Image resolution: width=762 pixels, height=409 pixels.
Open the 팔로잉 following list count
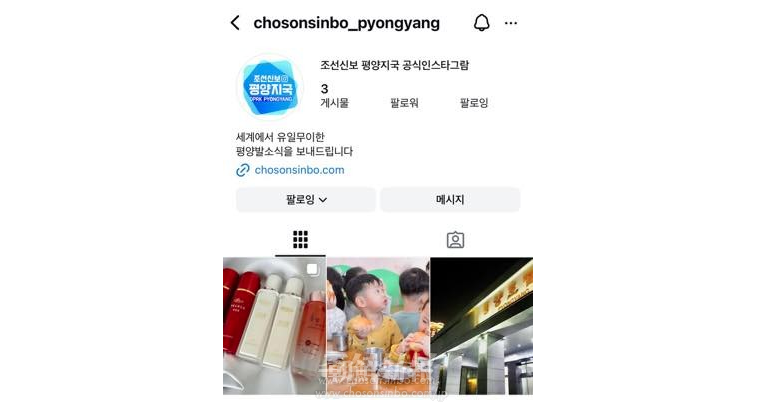[474, 103]
